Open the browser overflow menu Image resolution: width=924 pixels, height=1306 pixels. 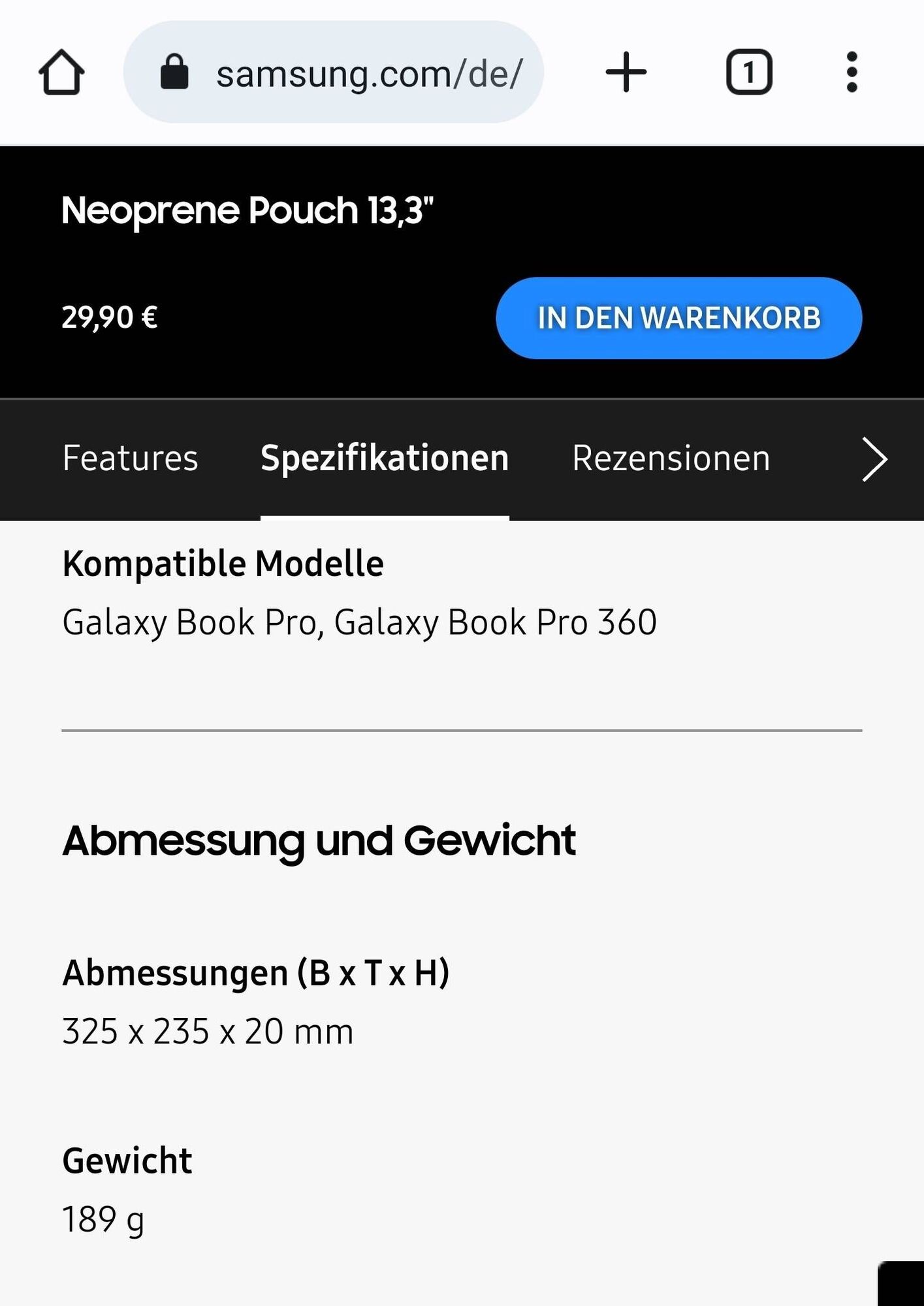(x=852, y=72)
